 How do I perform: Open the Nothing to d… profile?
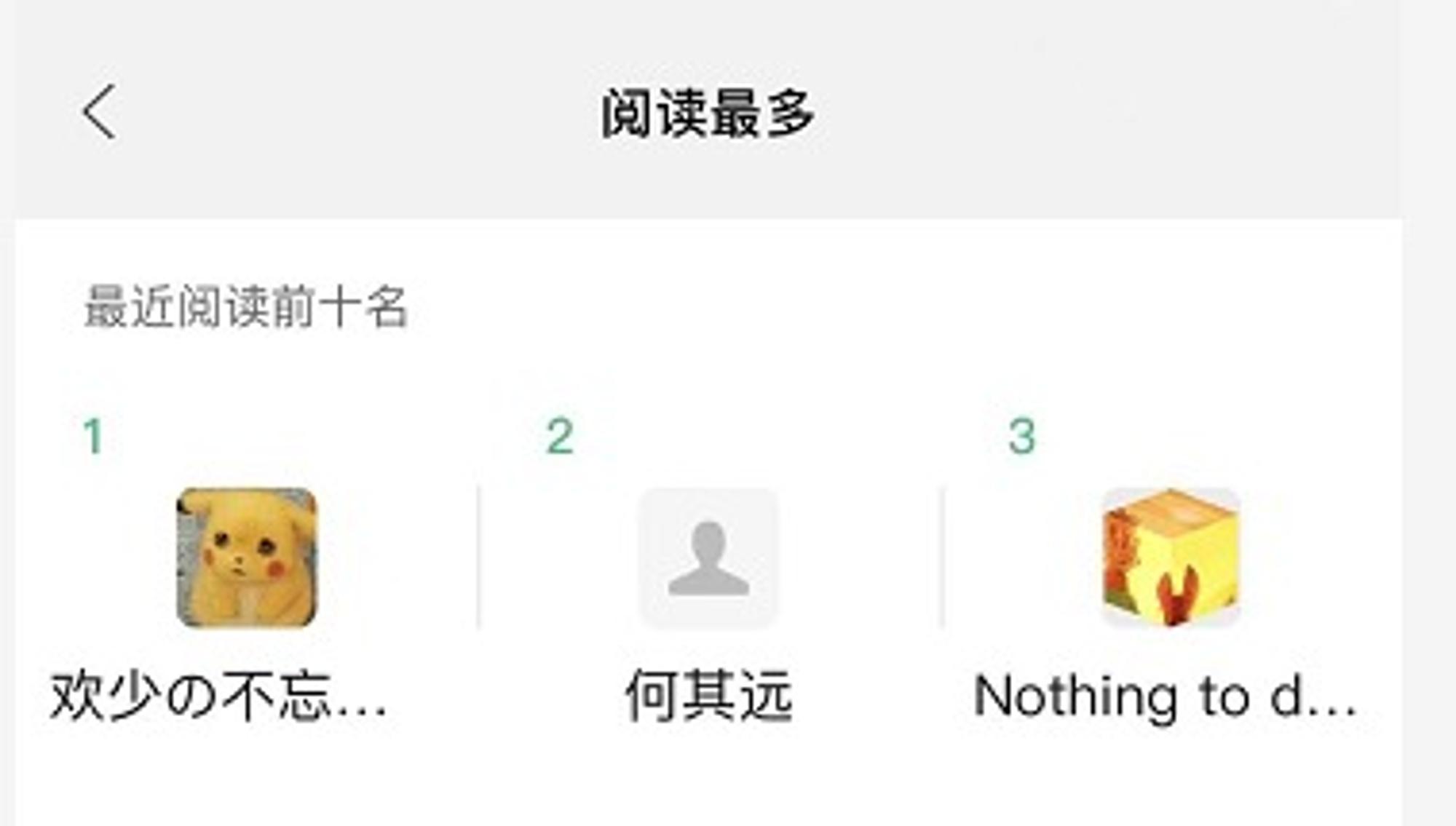tap(1171, 557)
